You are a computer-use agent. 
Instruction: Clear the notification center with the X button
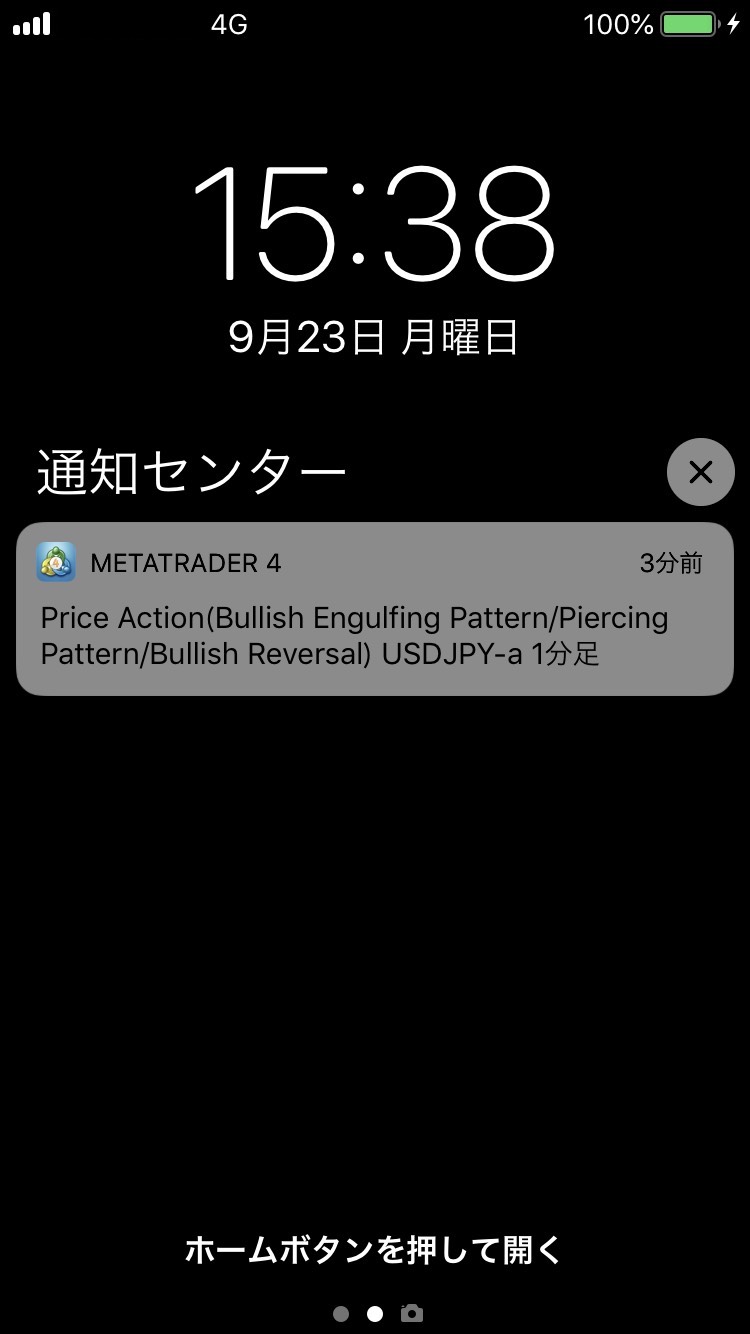coord(700,472)
